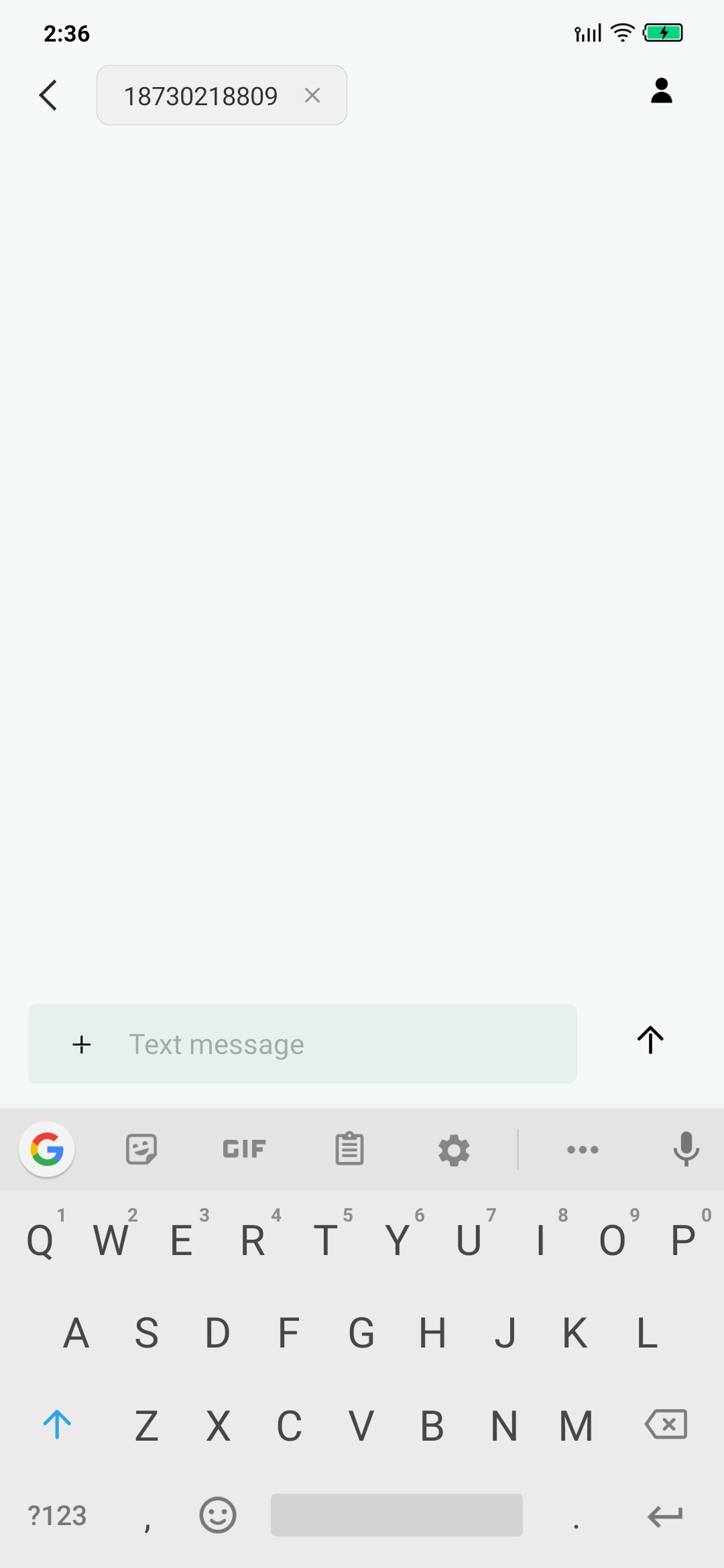Expand more keyboard options with three dots
This screenshot has height=1568, width=724.
pyautogui.click(x=583, y=1150)
